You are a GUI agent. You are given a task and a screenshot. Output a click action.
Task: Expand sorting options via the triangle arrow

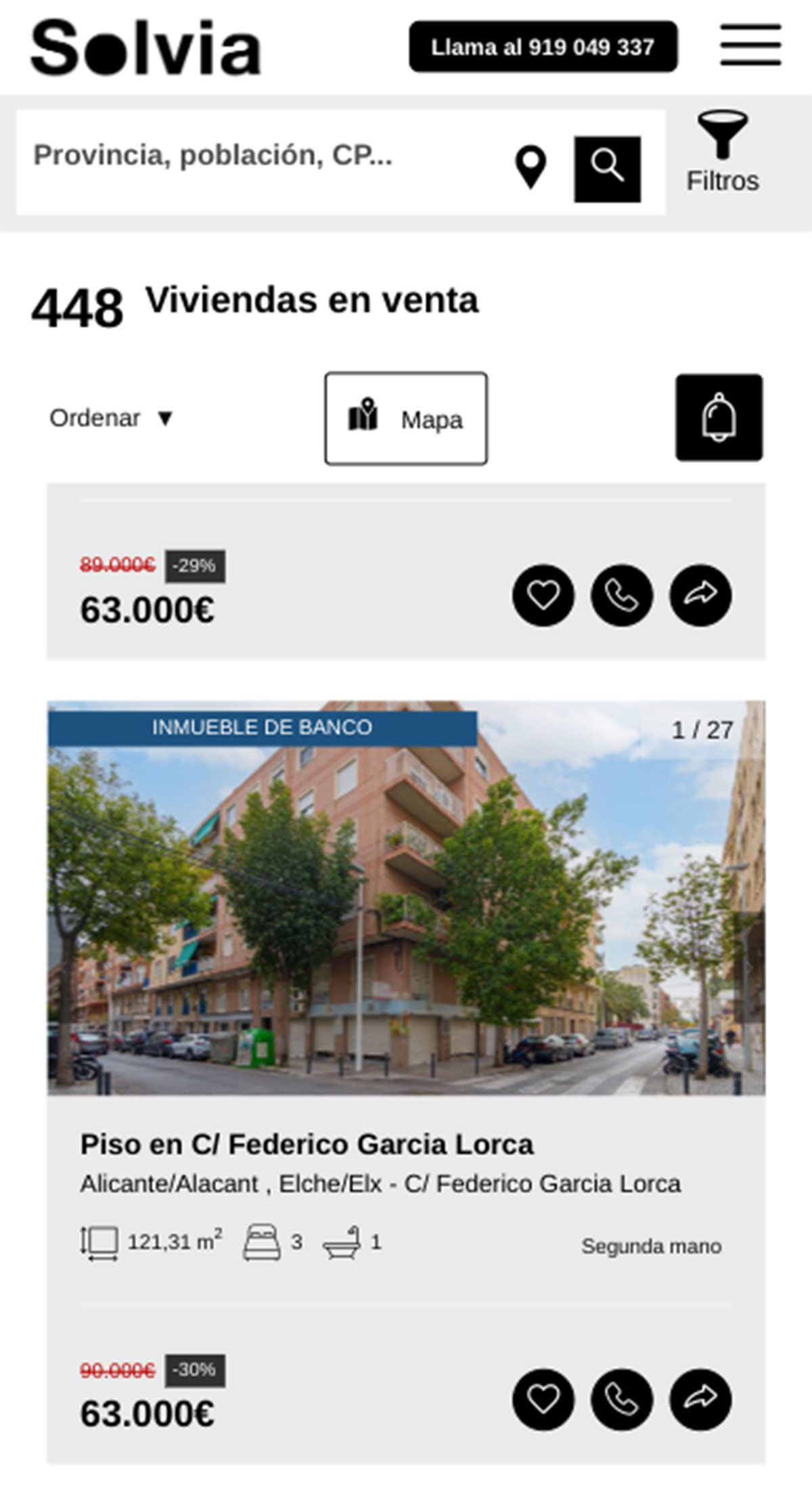[x=164, y=418]
